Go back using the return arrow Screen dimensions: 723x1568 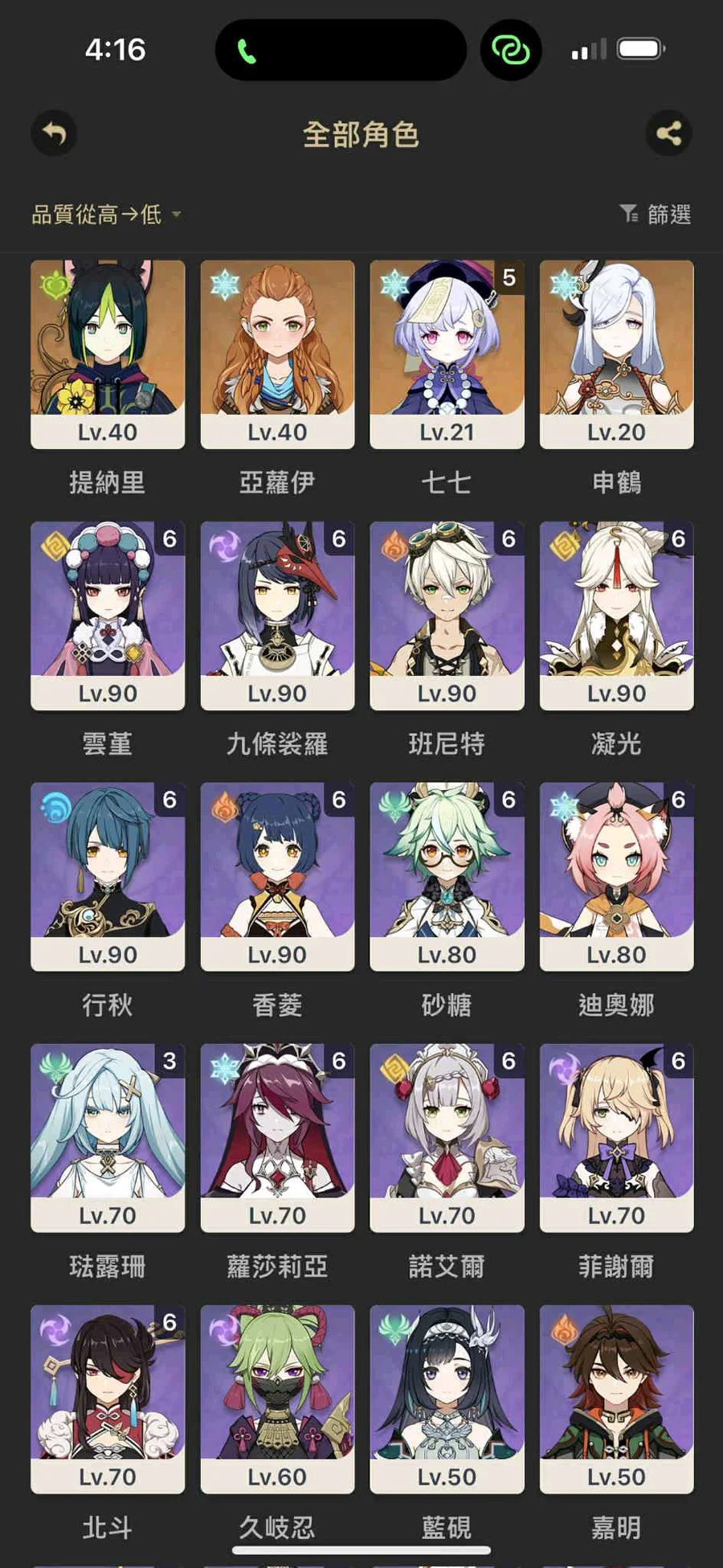[x=54, y=133]
